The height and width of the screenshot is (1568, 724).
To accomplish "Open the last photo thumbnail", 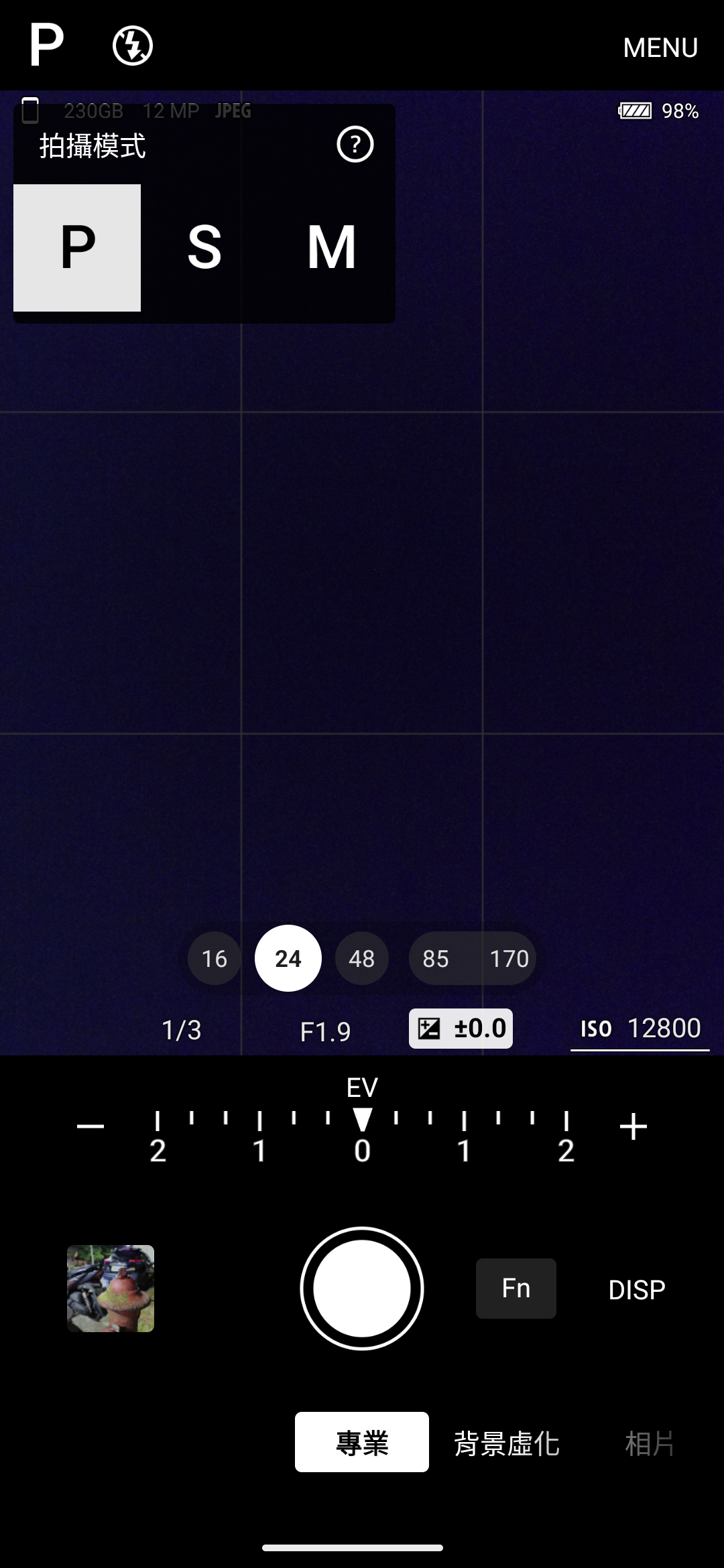I will click(111, 1288).
